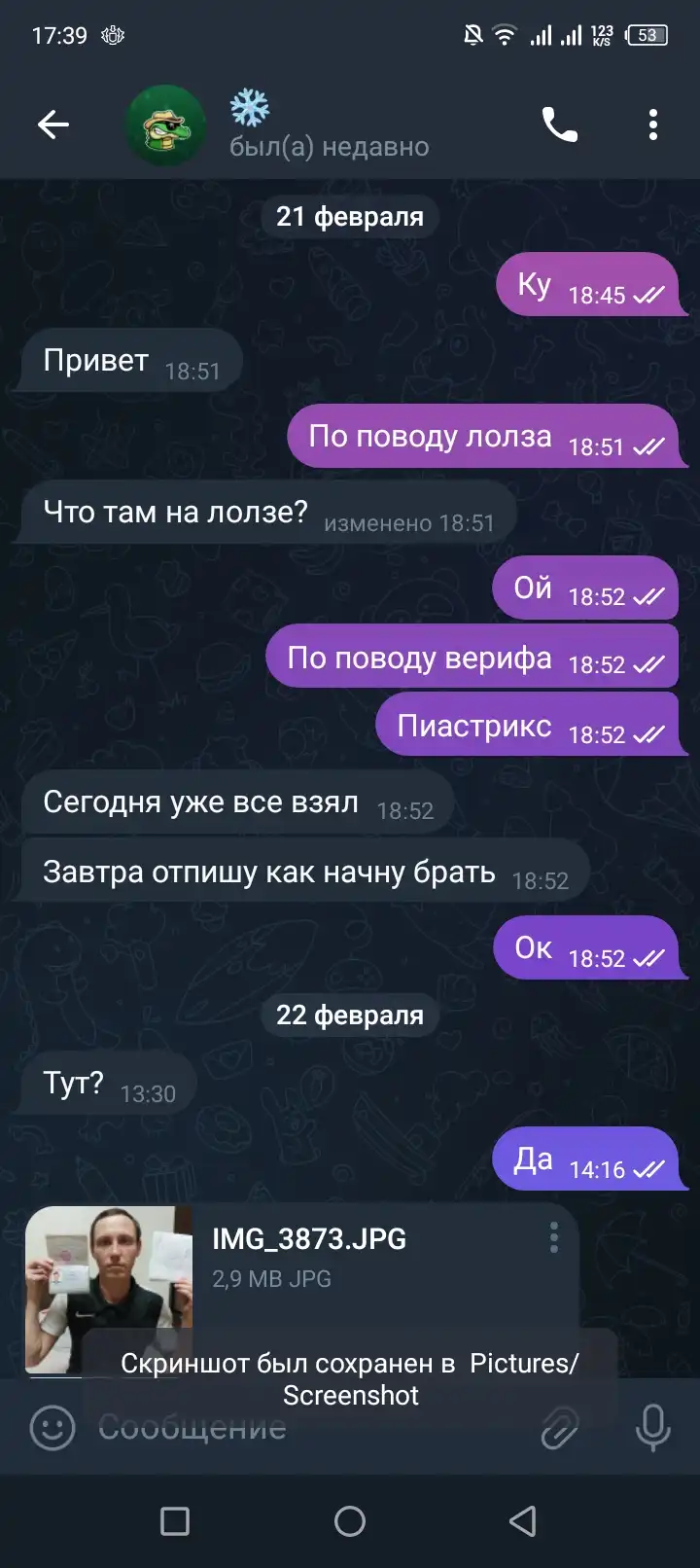Open options for the IMG_3873.JPG file
The image size is (700, 1568).
coord(553,1237)
